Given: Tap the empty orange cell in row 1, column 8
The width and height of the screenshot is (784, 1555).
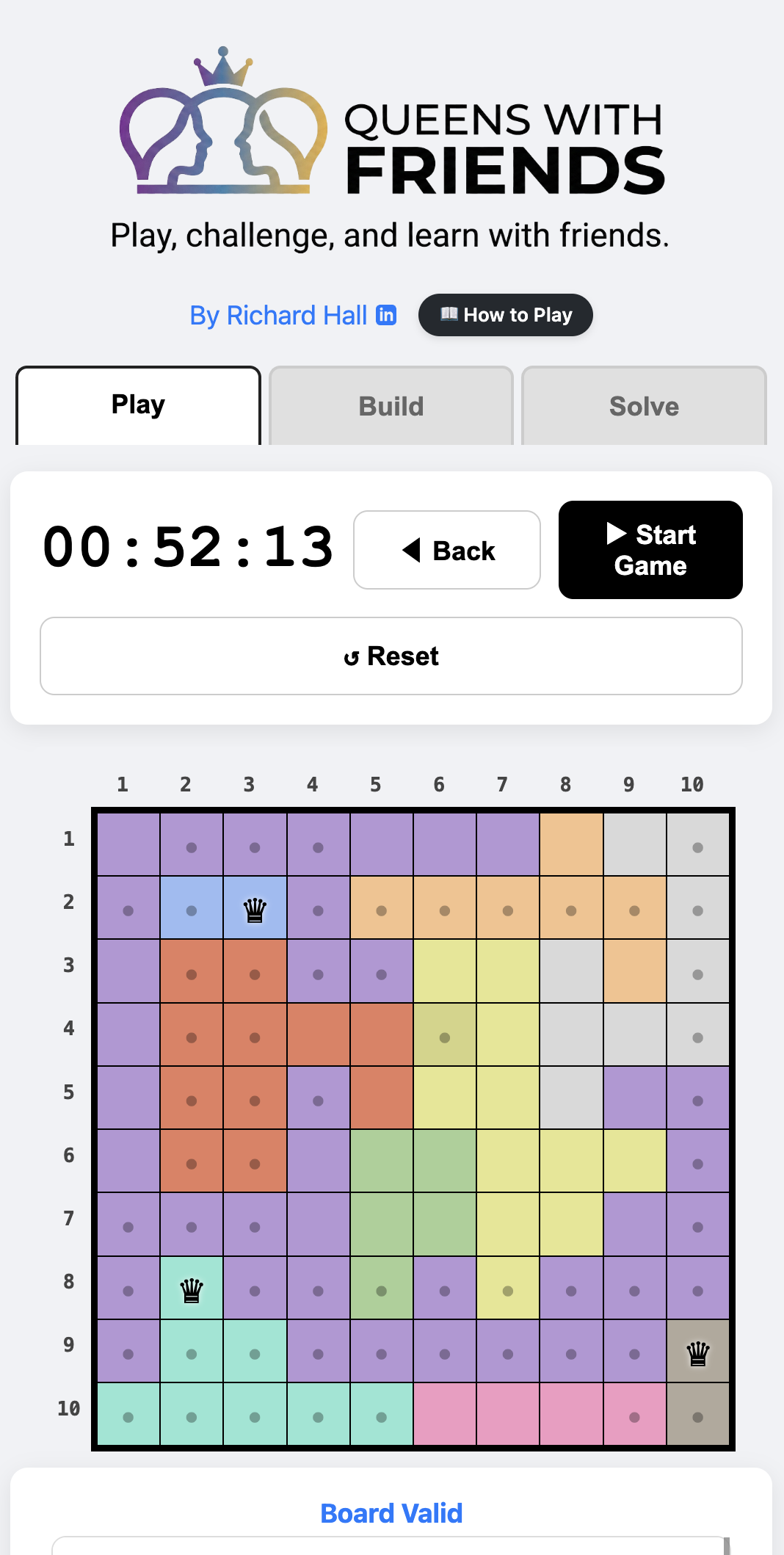Looking at the screenshot, I should click(x=571, y=846).
